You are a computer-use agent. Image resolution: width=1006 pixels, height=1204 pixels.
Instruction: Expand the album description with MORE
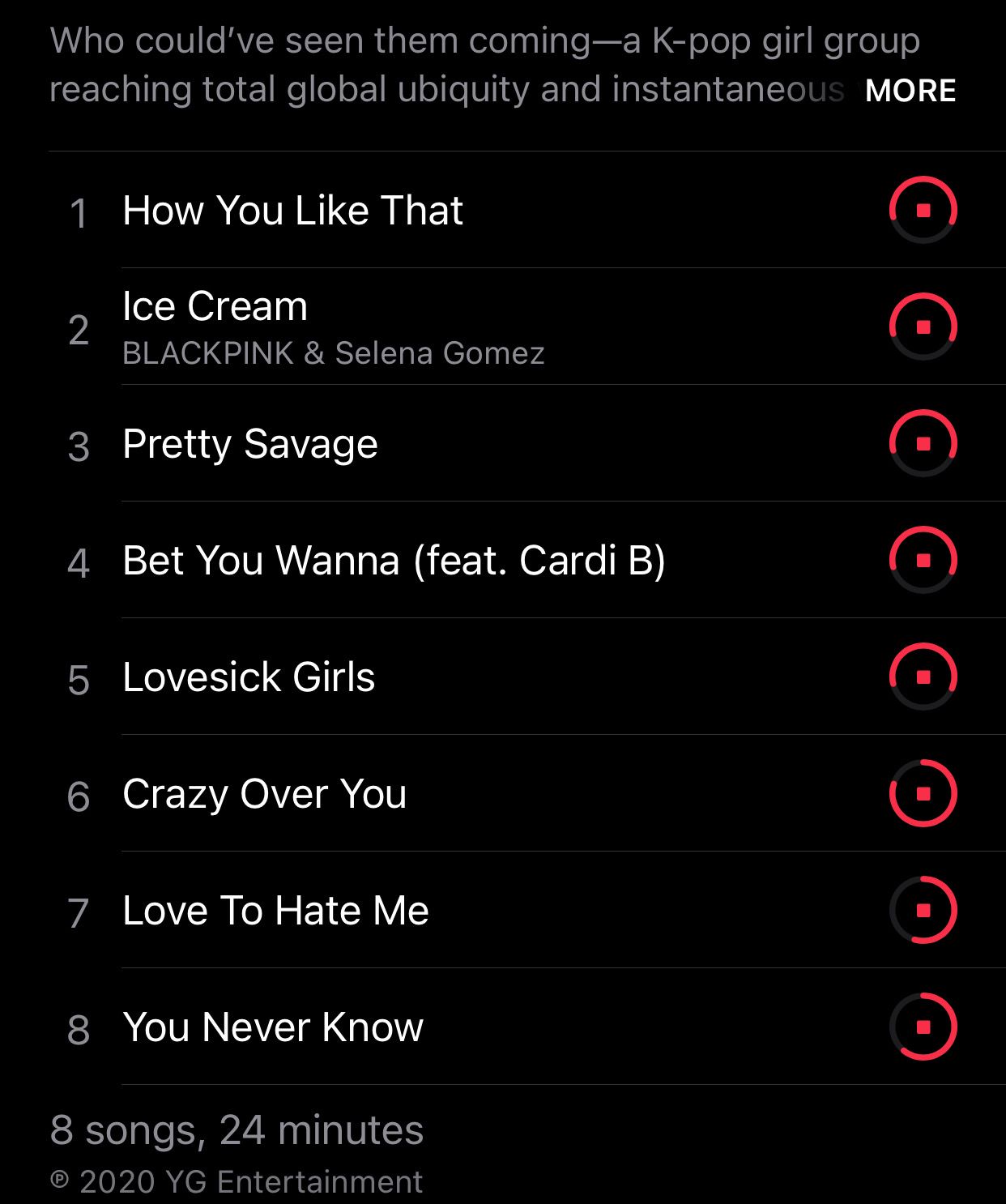tap(910, 91)
